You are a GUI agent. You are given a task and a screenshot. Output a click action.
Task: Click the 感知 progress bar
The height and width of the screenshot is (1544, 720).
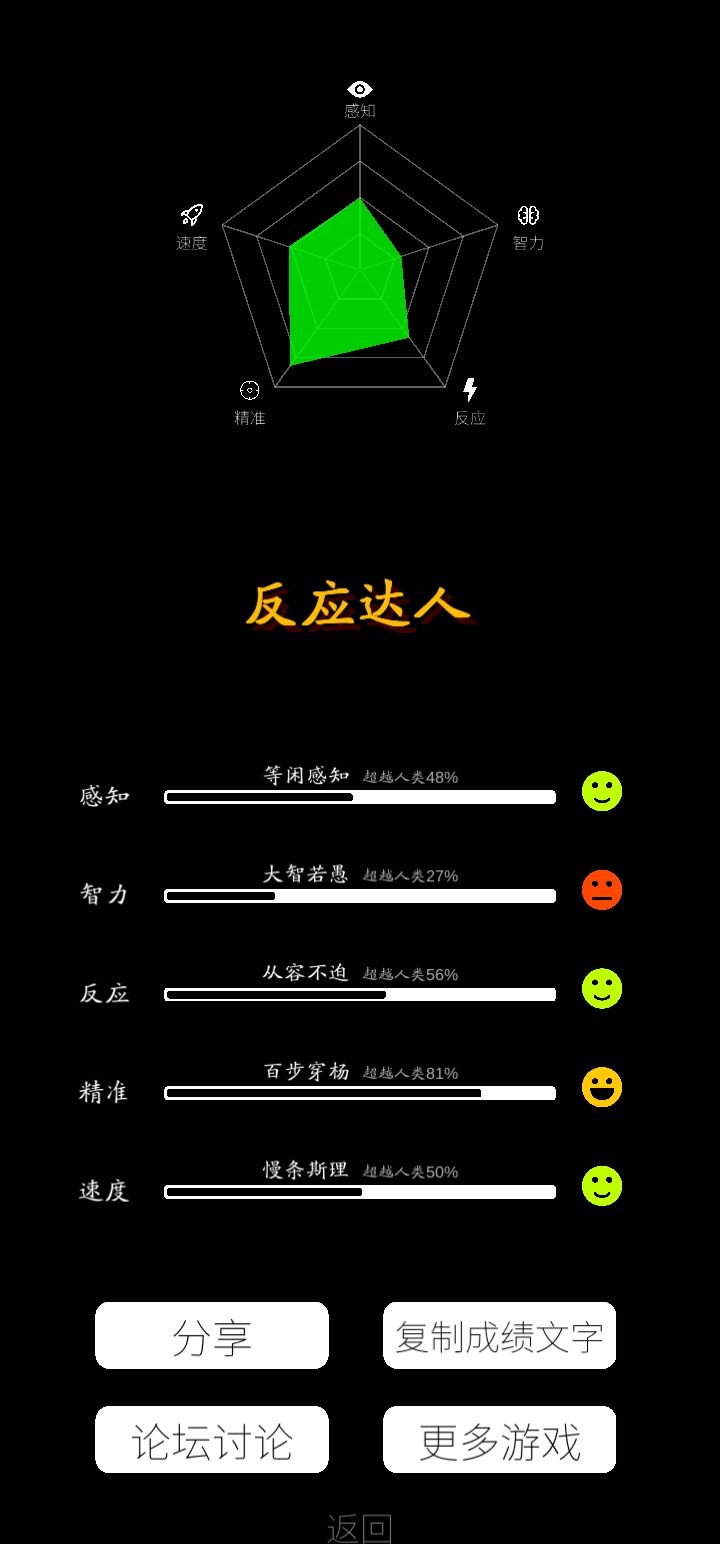click(x=360, y=796)
